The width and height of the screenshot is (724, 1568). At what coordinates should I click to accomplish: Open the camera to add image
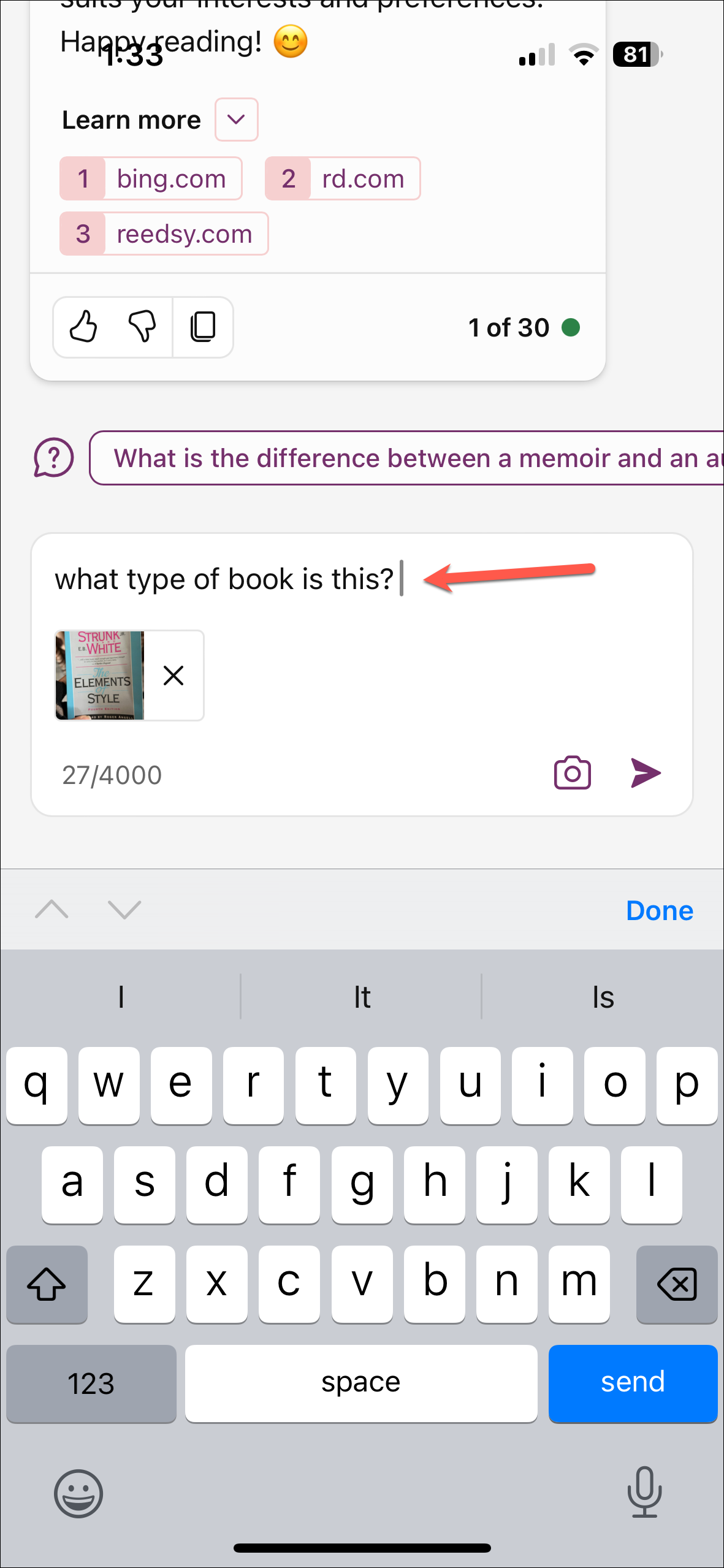(572, 773)
